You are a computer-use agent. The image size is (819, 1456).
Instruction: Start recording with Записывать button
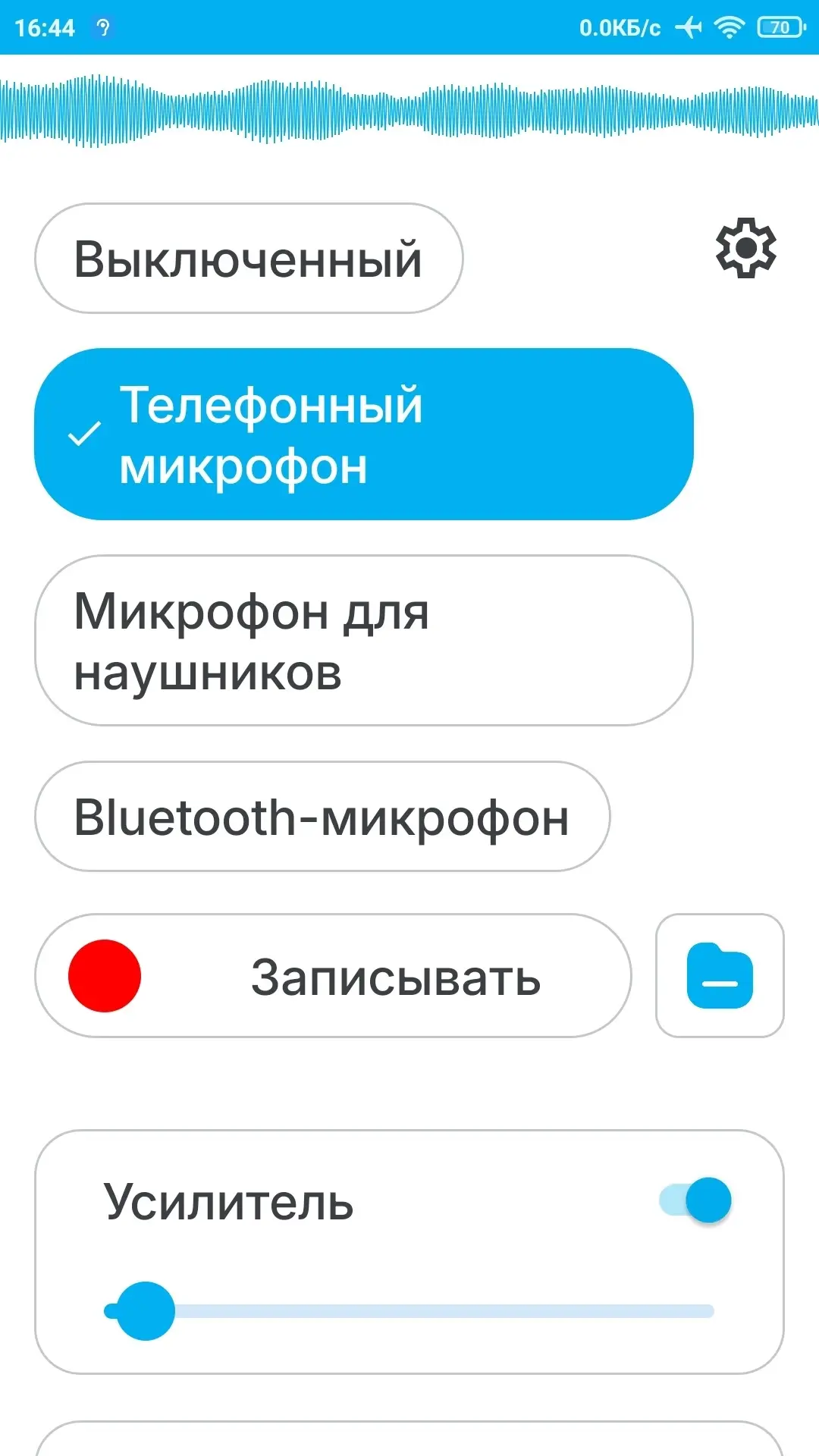(333, 975)
